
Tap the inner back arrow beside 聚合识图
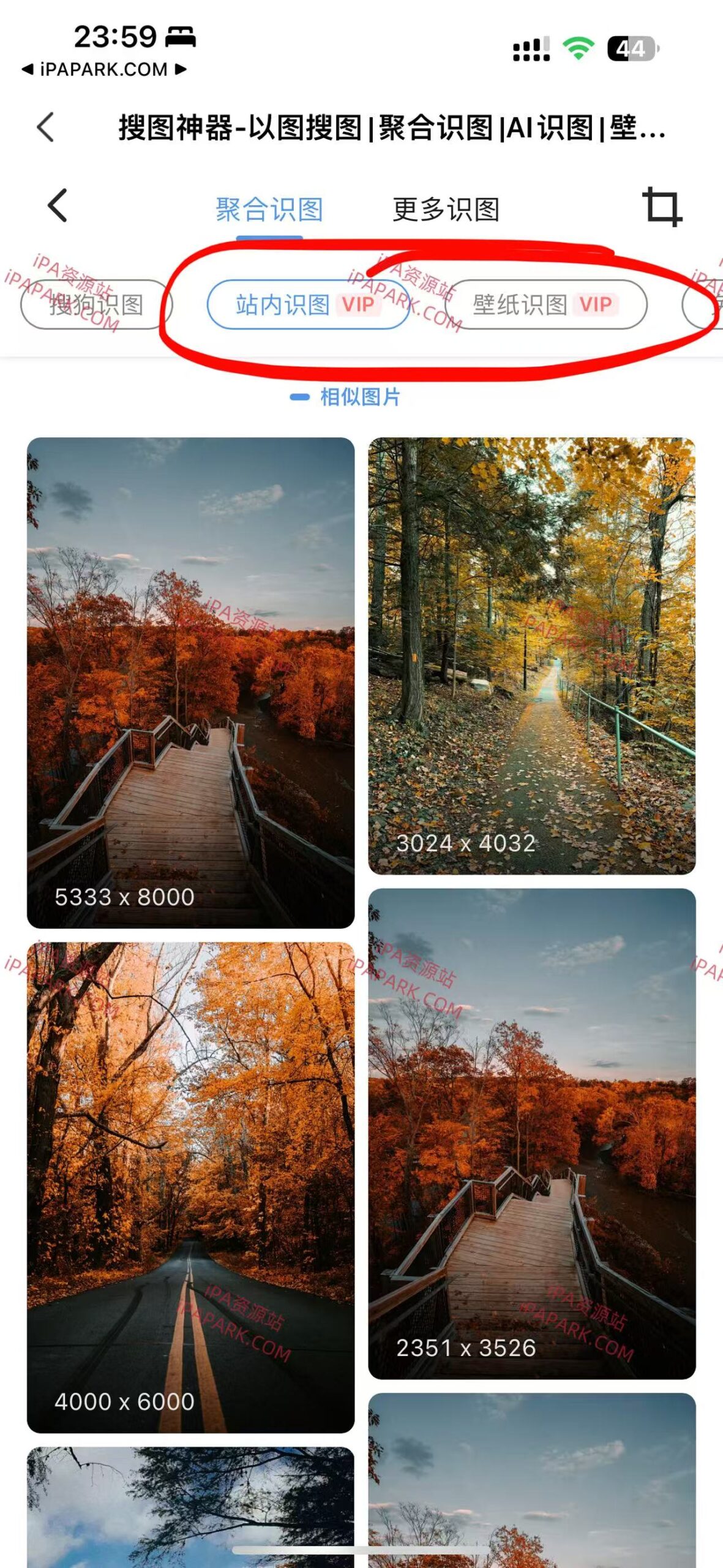point(58,205)
